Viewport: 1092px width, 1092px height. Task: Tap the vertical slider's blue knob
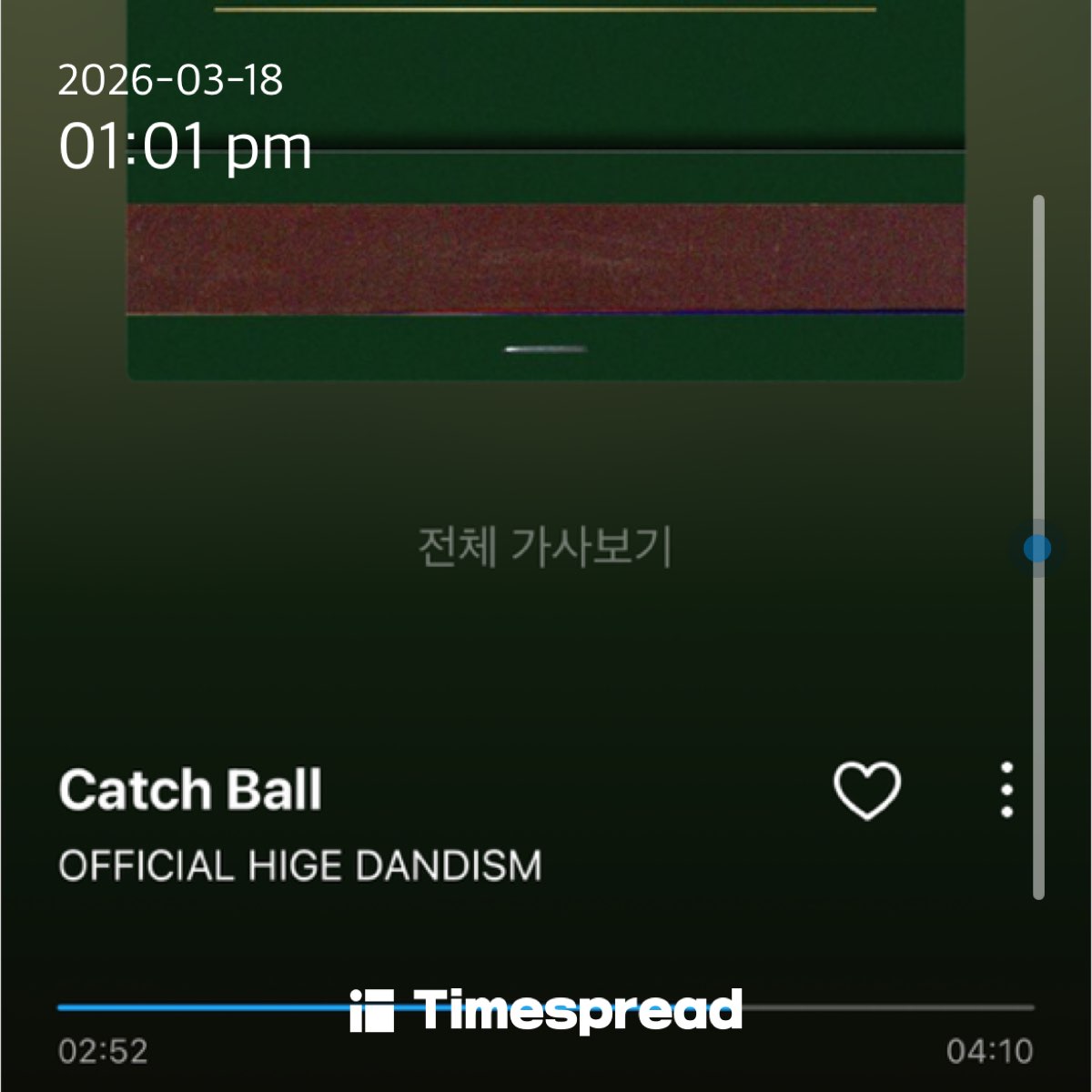1036,549
